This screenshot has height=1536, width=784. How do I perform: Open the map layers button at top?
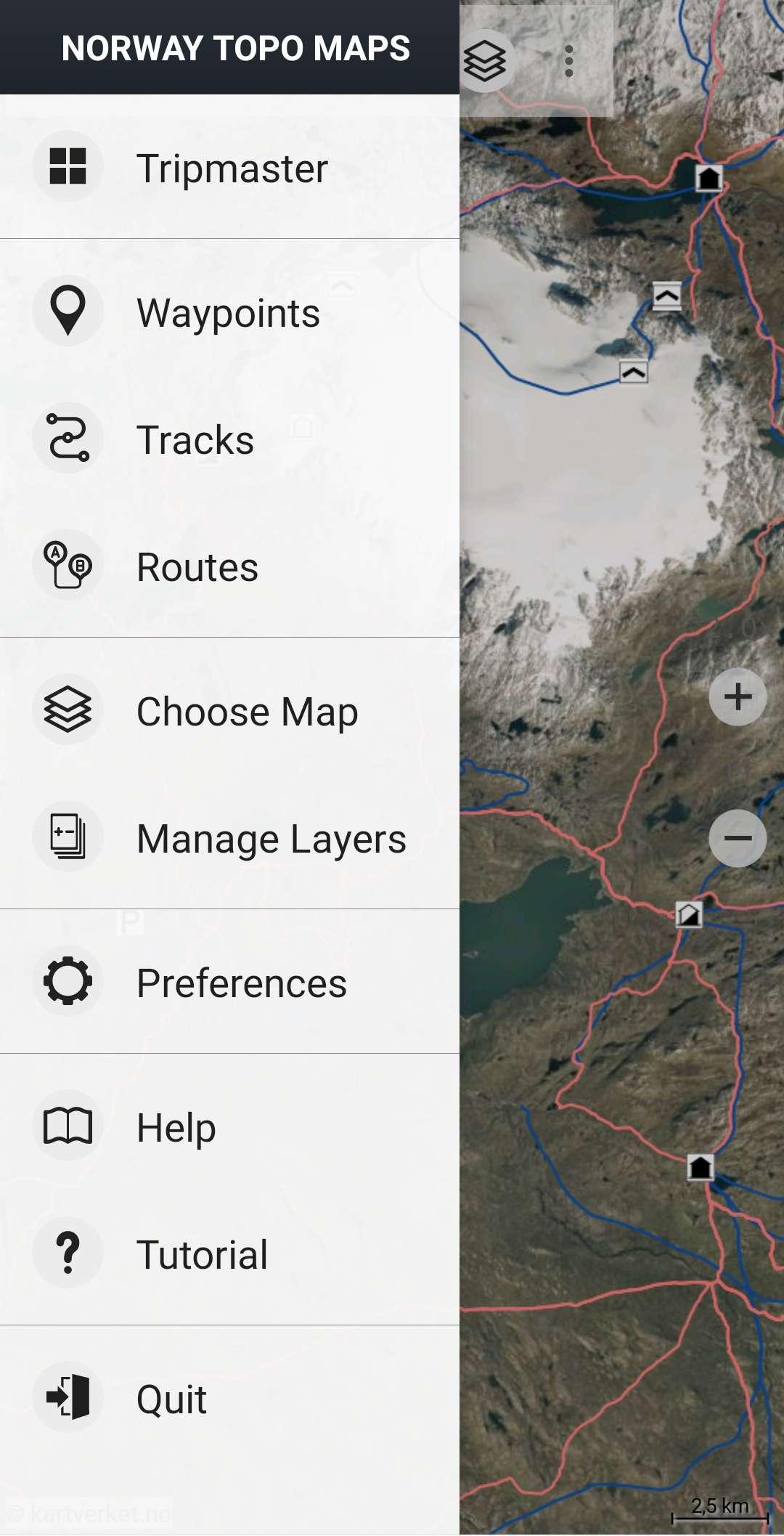pyautogui.click(x=486, y=61)
